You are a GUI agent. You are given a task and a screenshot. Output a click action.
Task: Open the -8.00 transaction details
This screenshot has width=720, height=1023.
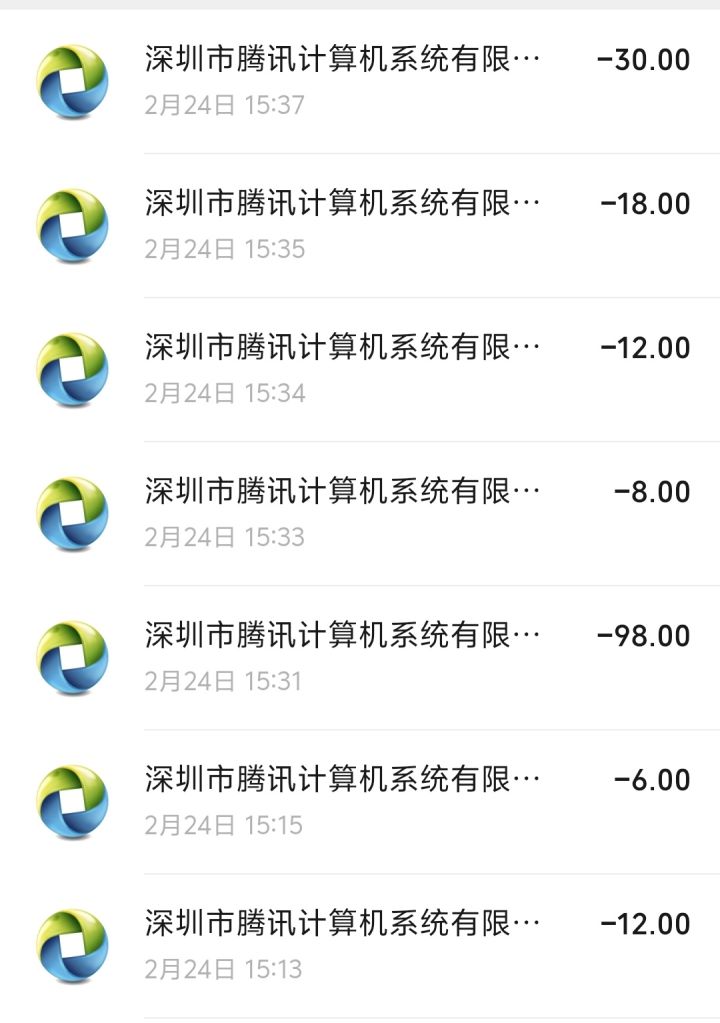pyautogui.click(x=360, y=513)
